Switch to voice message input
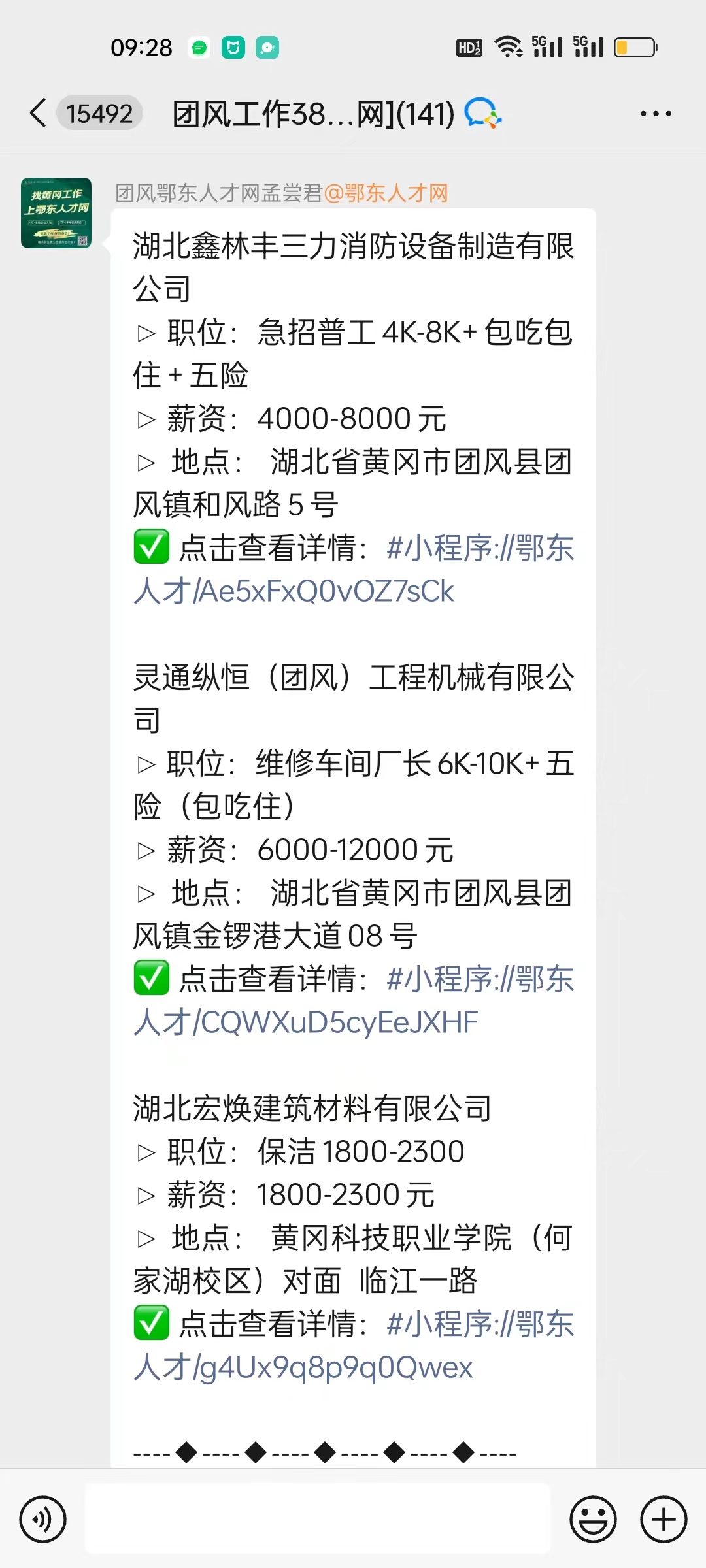 coord(43,1519)
